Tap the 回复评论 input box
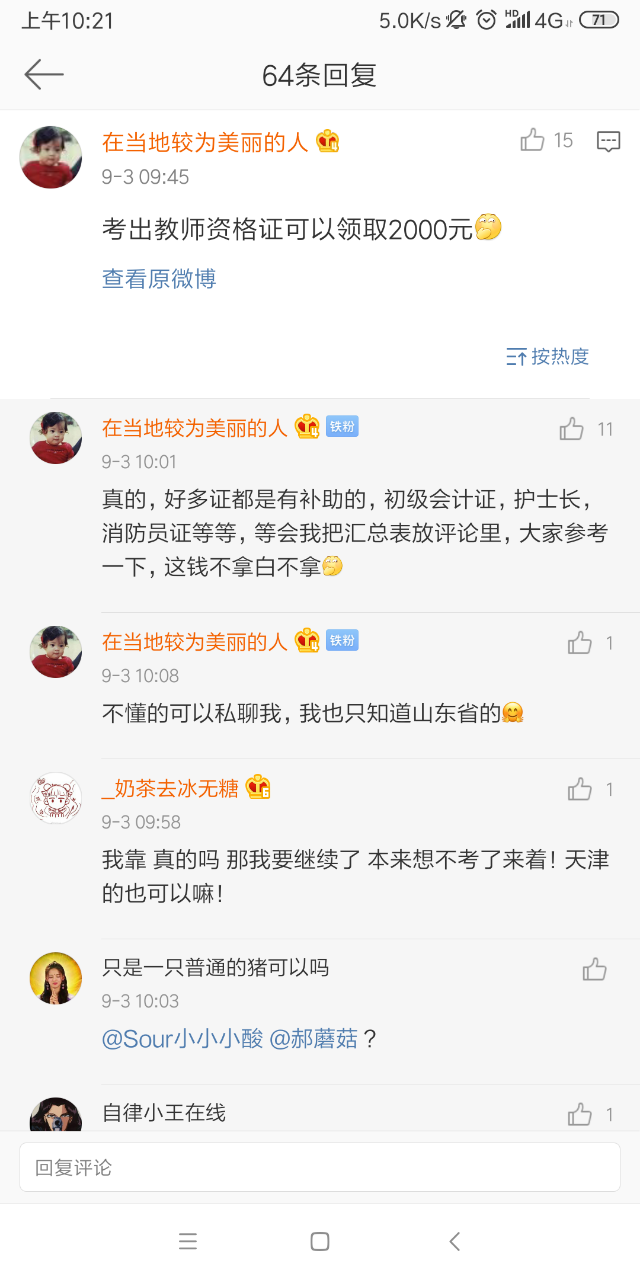The width and height of the screenshot is (640, 1280). (x=320, y=1167)
